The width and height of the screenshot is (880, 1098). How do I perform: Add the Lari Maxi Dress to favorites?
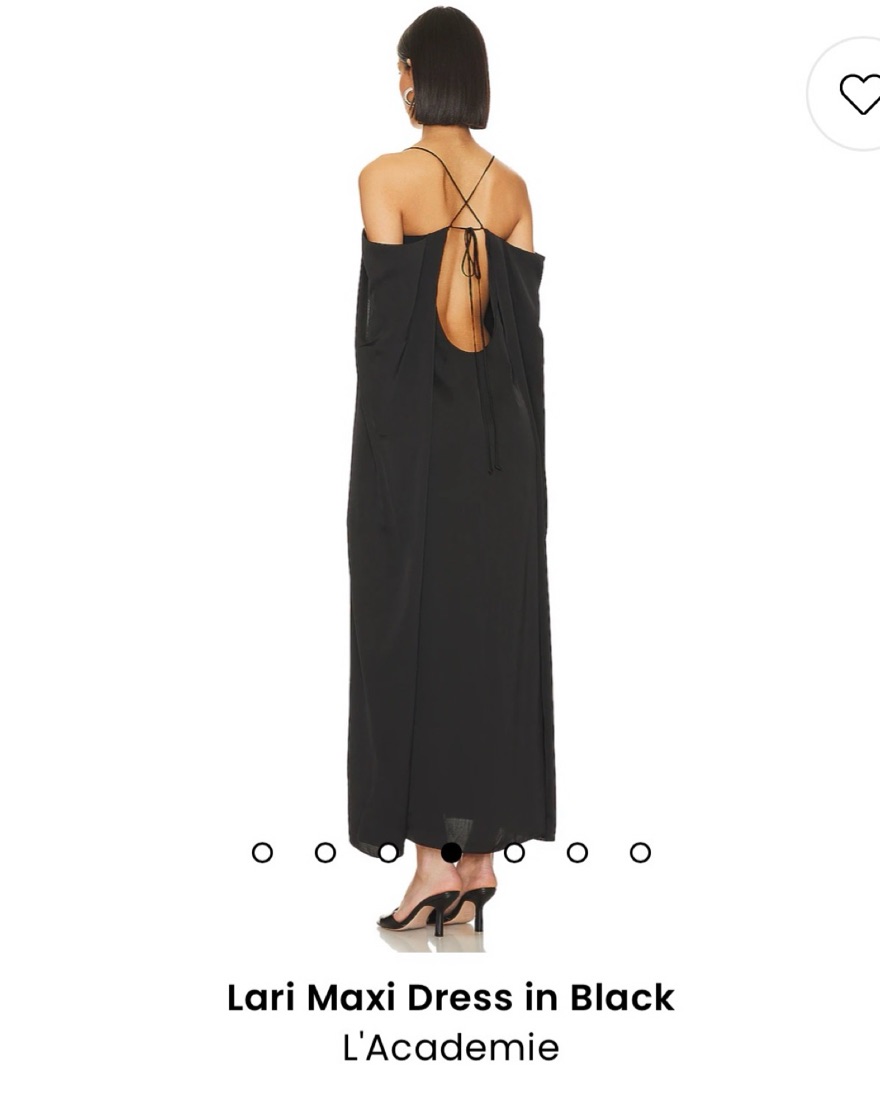click(859, 94)
